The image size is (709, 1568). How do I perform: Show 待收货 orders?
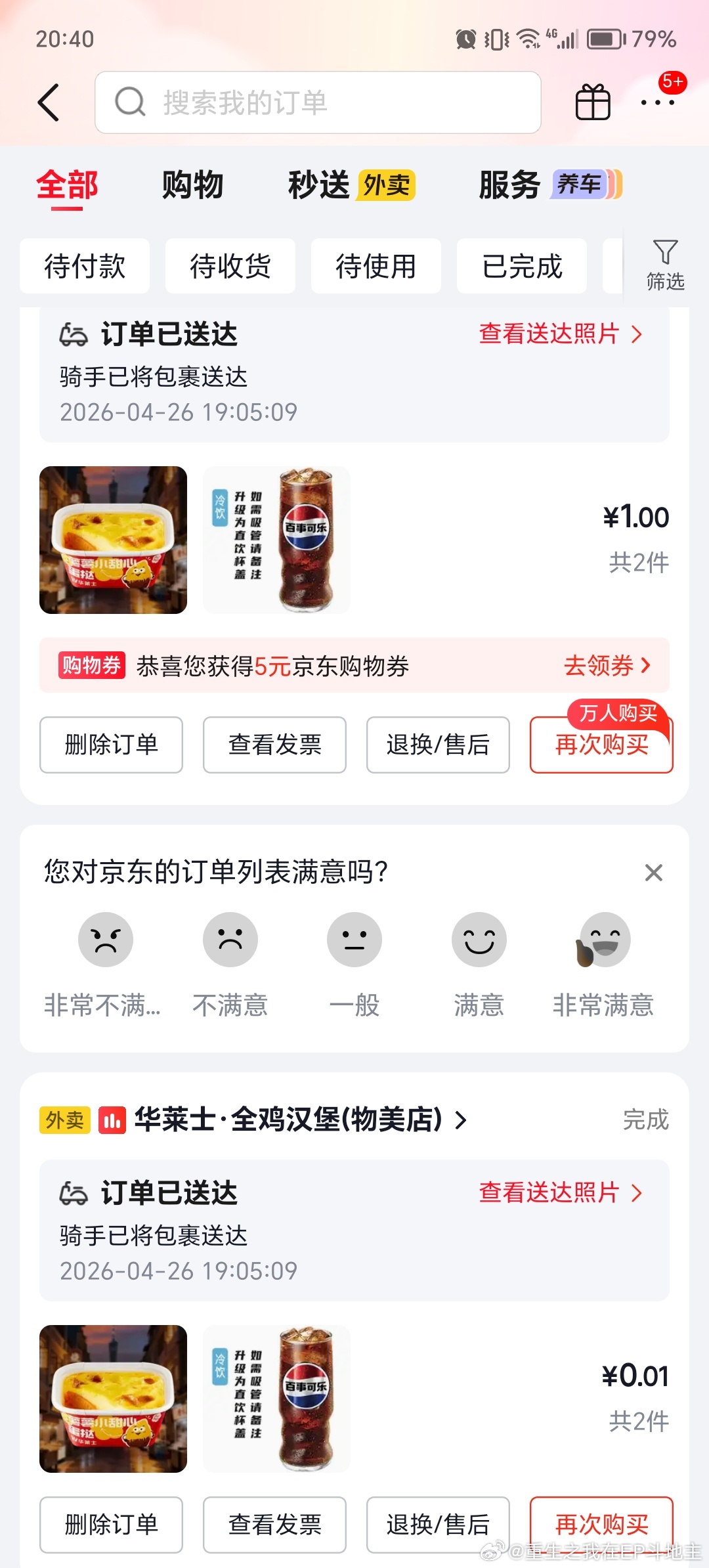point(230,266)
